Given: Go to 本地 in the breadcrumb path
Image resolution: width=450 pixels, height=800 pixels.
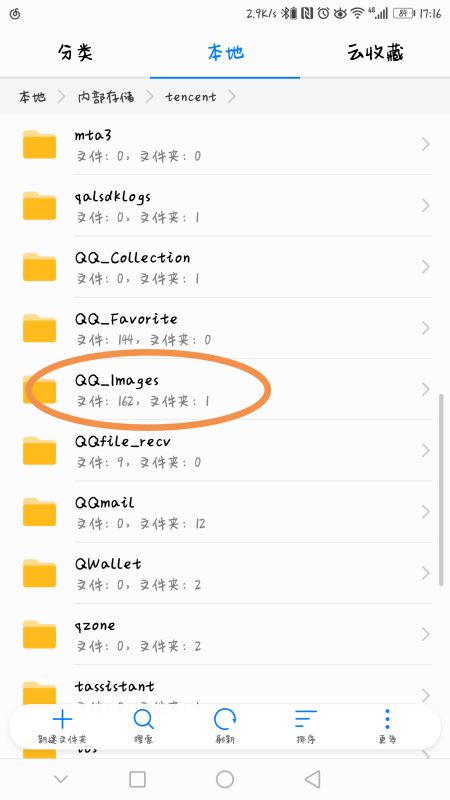Looking at the screenshot, I should click(32, 96).
